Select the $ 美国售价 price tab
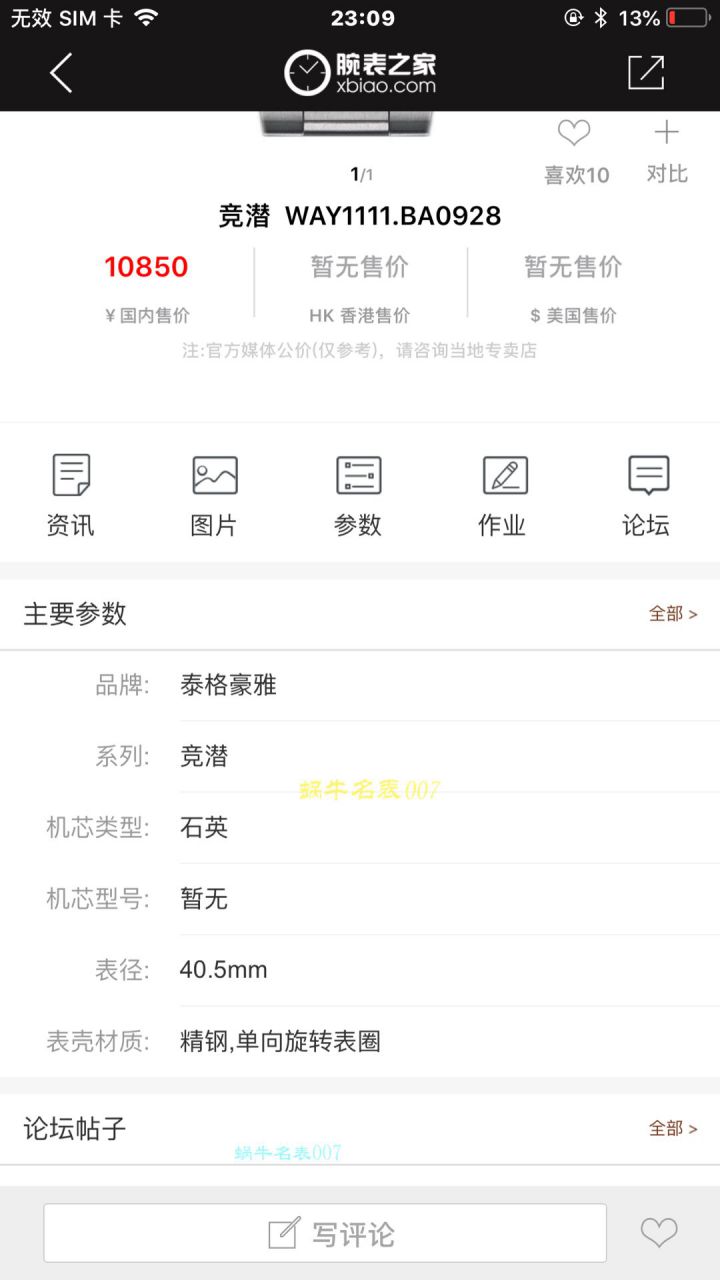The height and width of the screenshot is (1280, 720). [575, 285]
